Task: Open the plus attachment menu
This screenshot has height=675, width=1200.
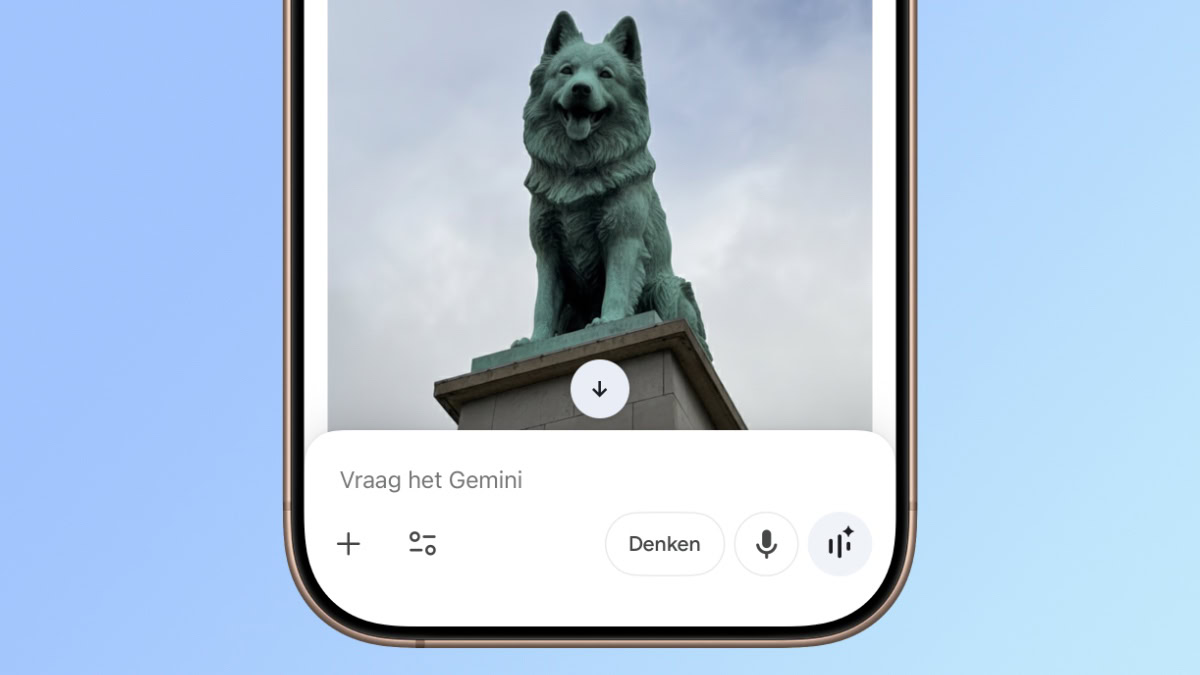Action: click(348, 544)
